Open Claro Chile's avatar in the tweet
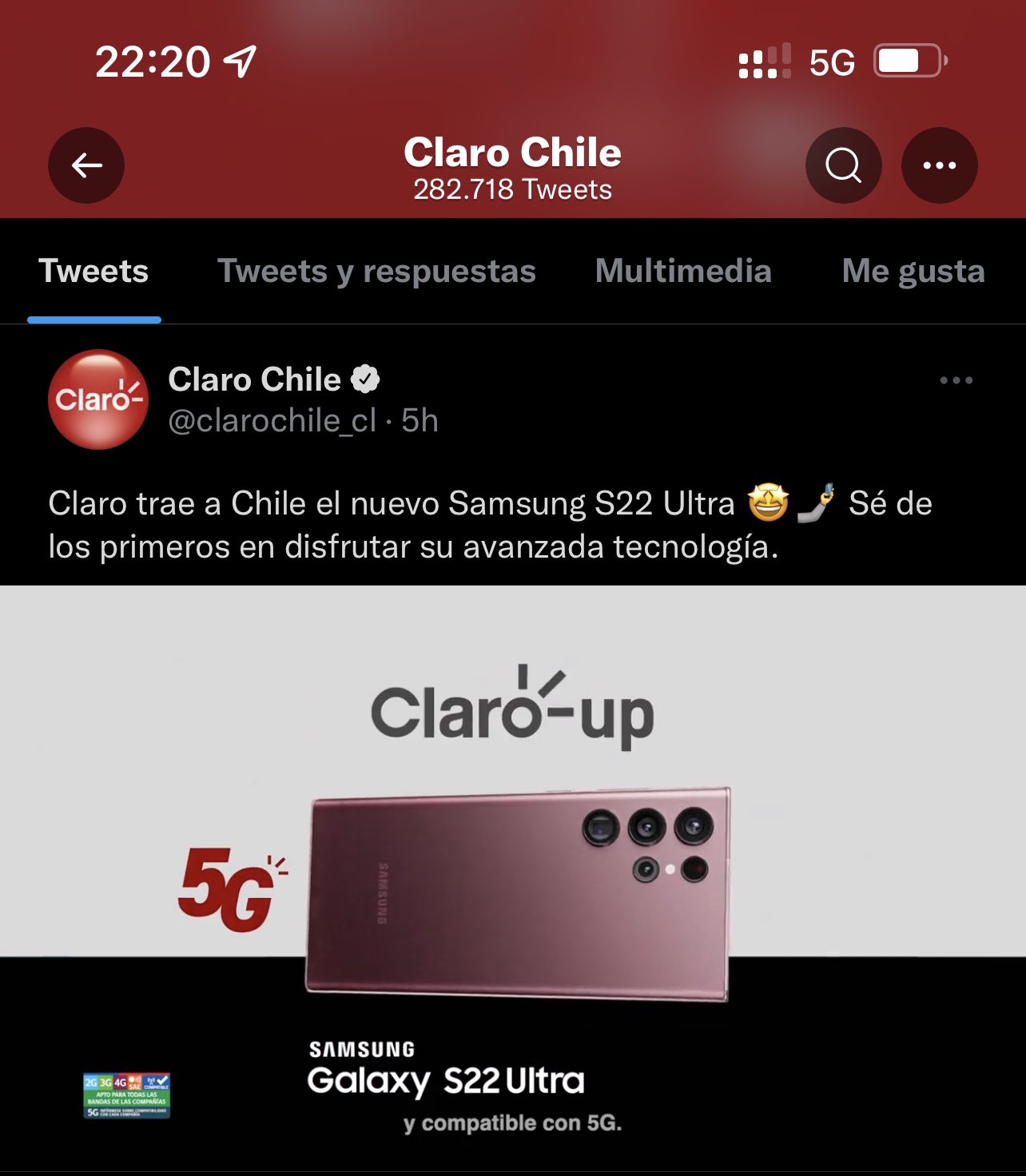 click(x=98, y=399)
